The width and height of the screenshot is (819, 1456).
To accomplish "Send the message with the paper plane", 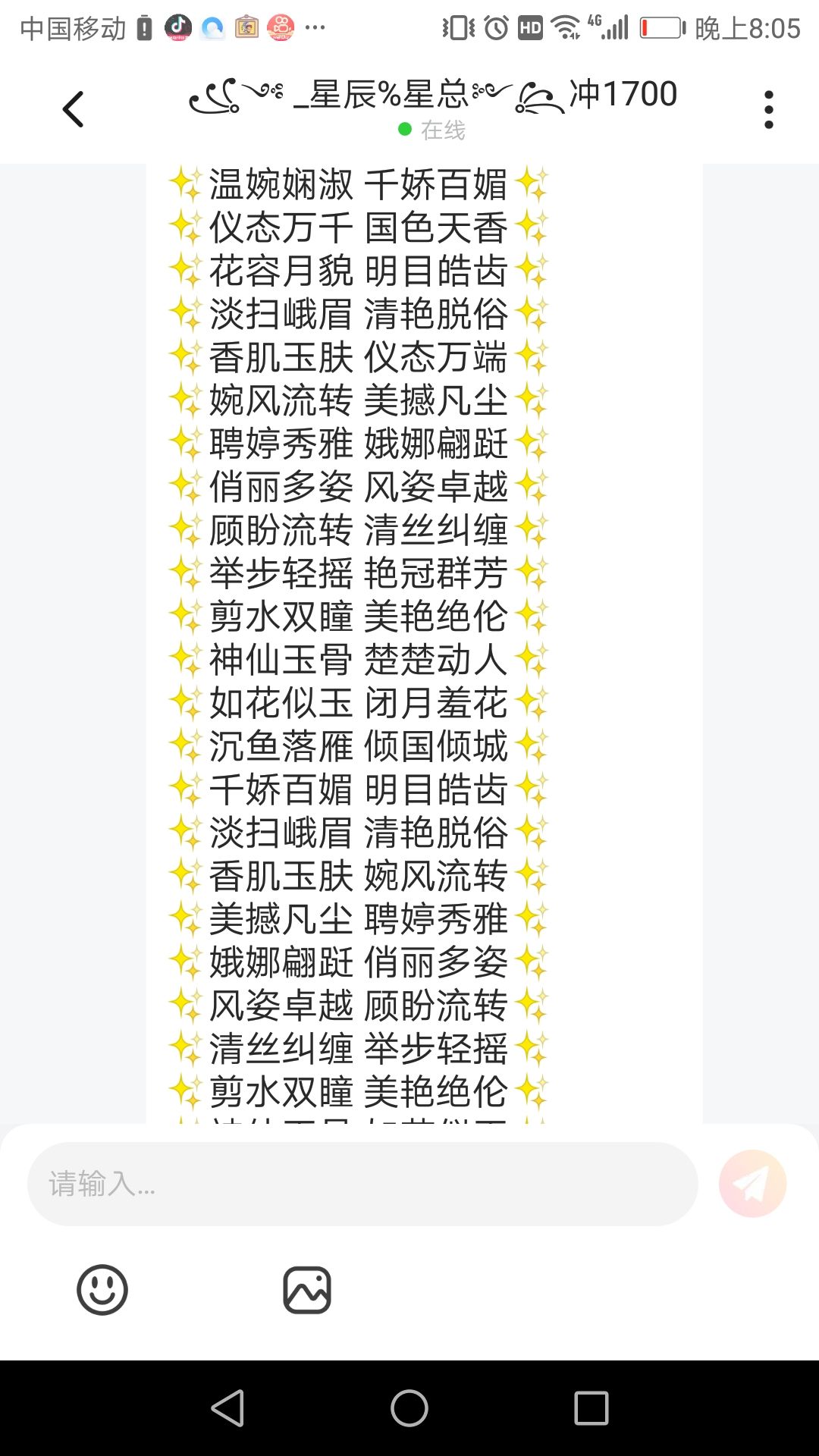I will [752, 1184].
